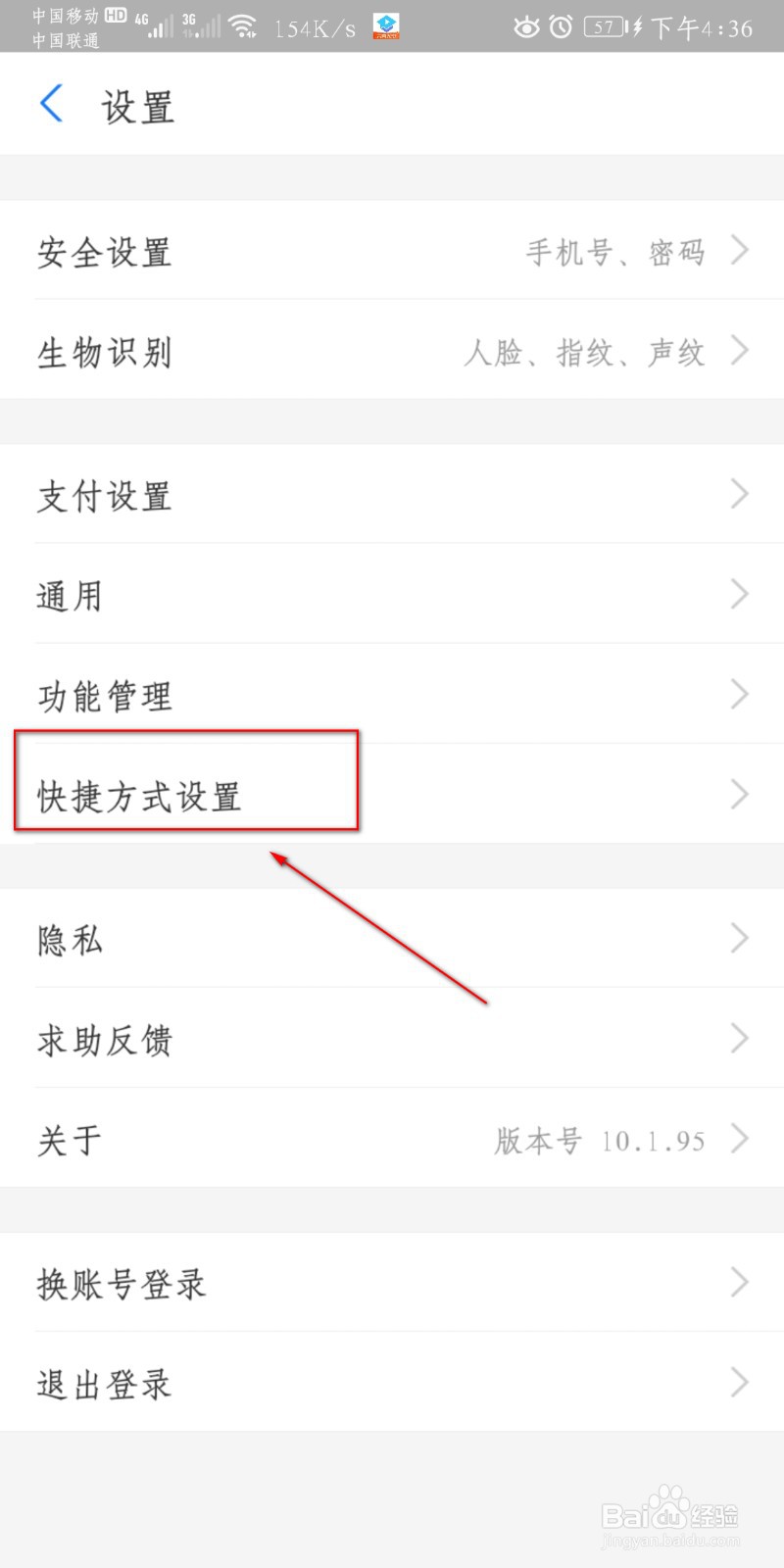Expand 通用 via its right chevron
Image resolution: width=784 pixels, height=1568 pixels.
click(740, 595)
